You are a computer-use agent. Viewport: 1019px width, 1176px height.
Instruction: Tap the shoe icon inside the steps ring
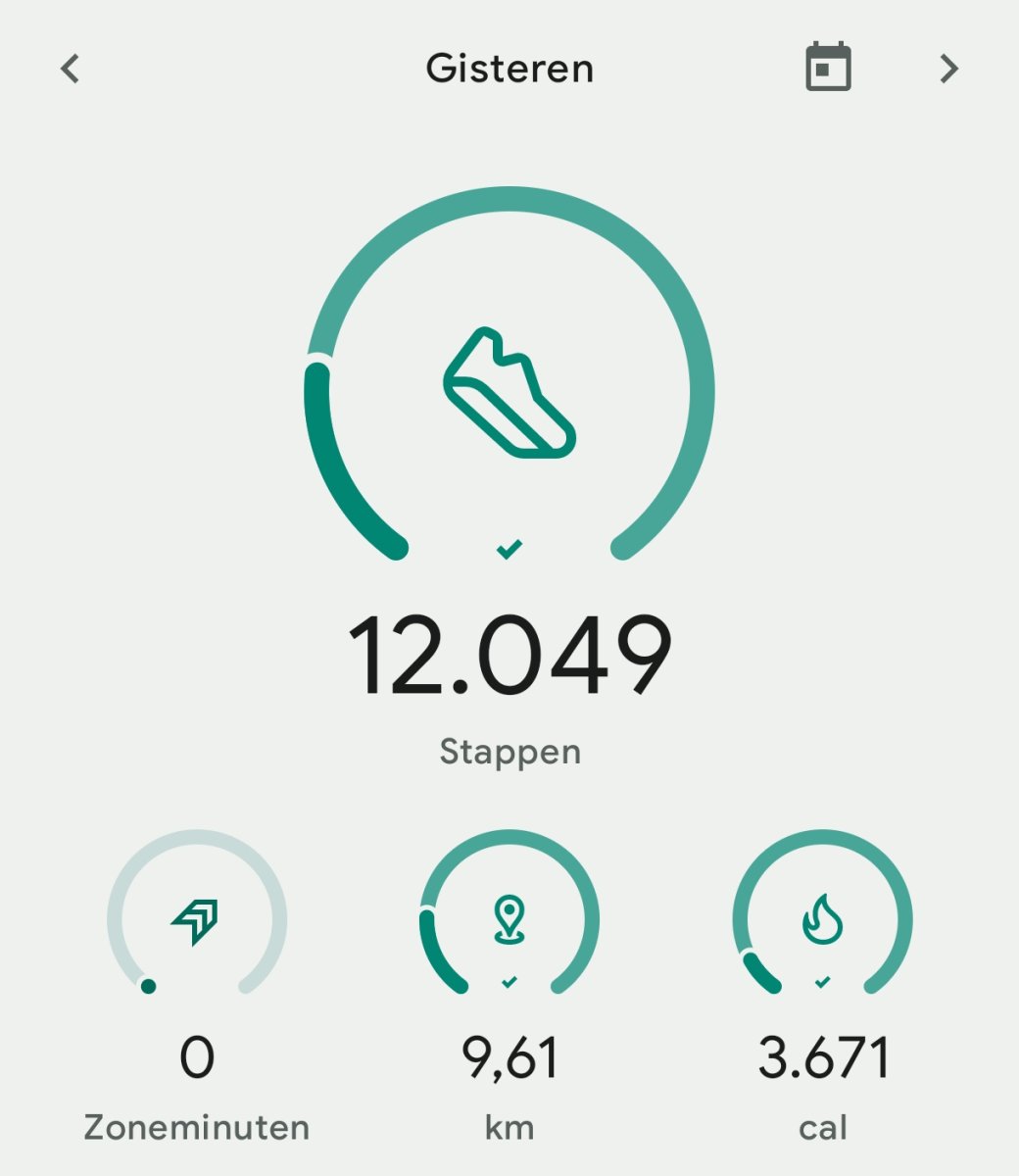509,392
